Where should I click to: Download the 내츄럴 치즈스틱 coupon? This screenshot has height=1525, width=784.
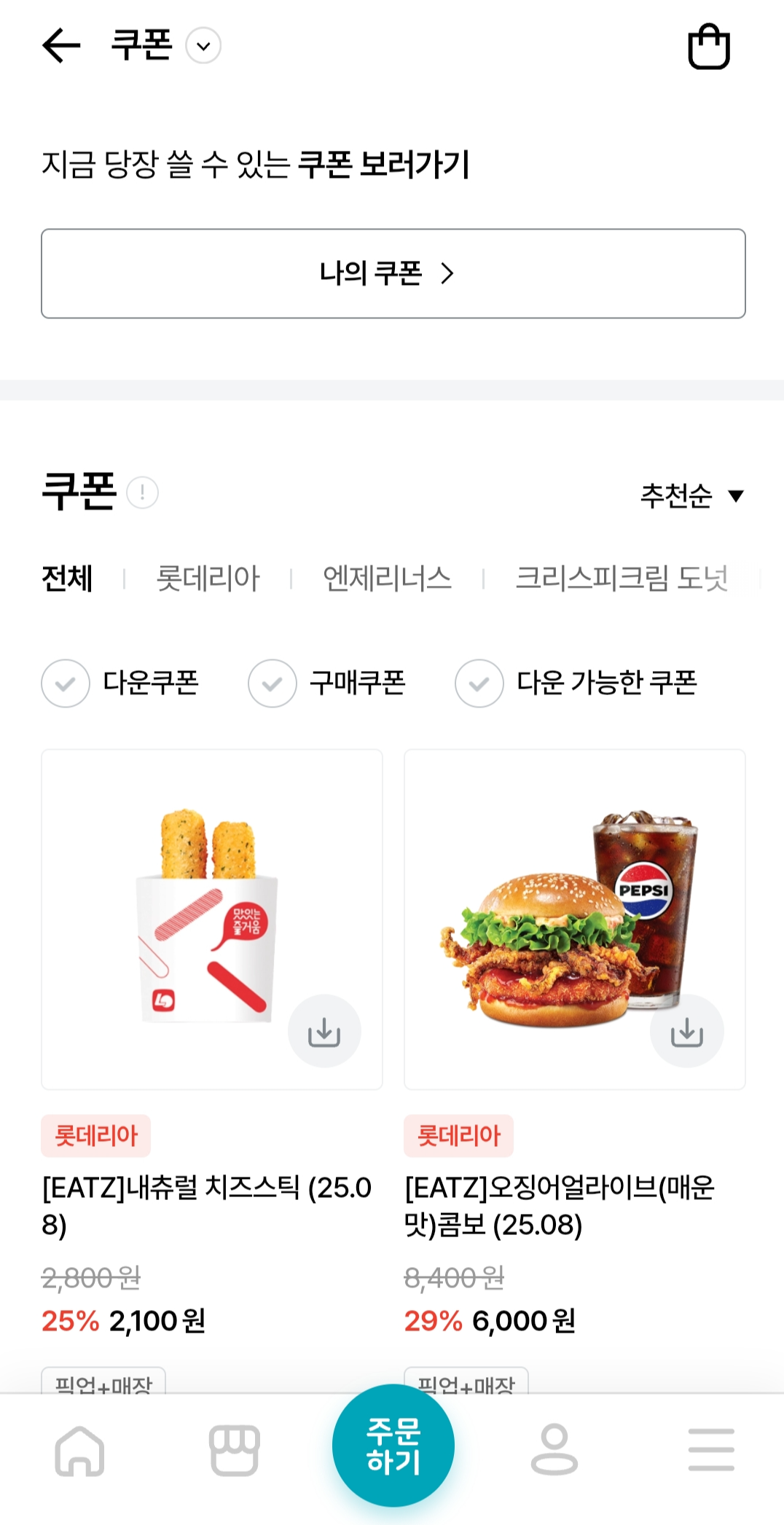(x=324, y=1031)
